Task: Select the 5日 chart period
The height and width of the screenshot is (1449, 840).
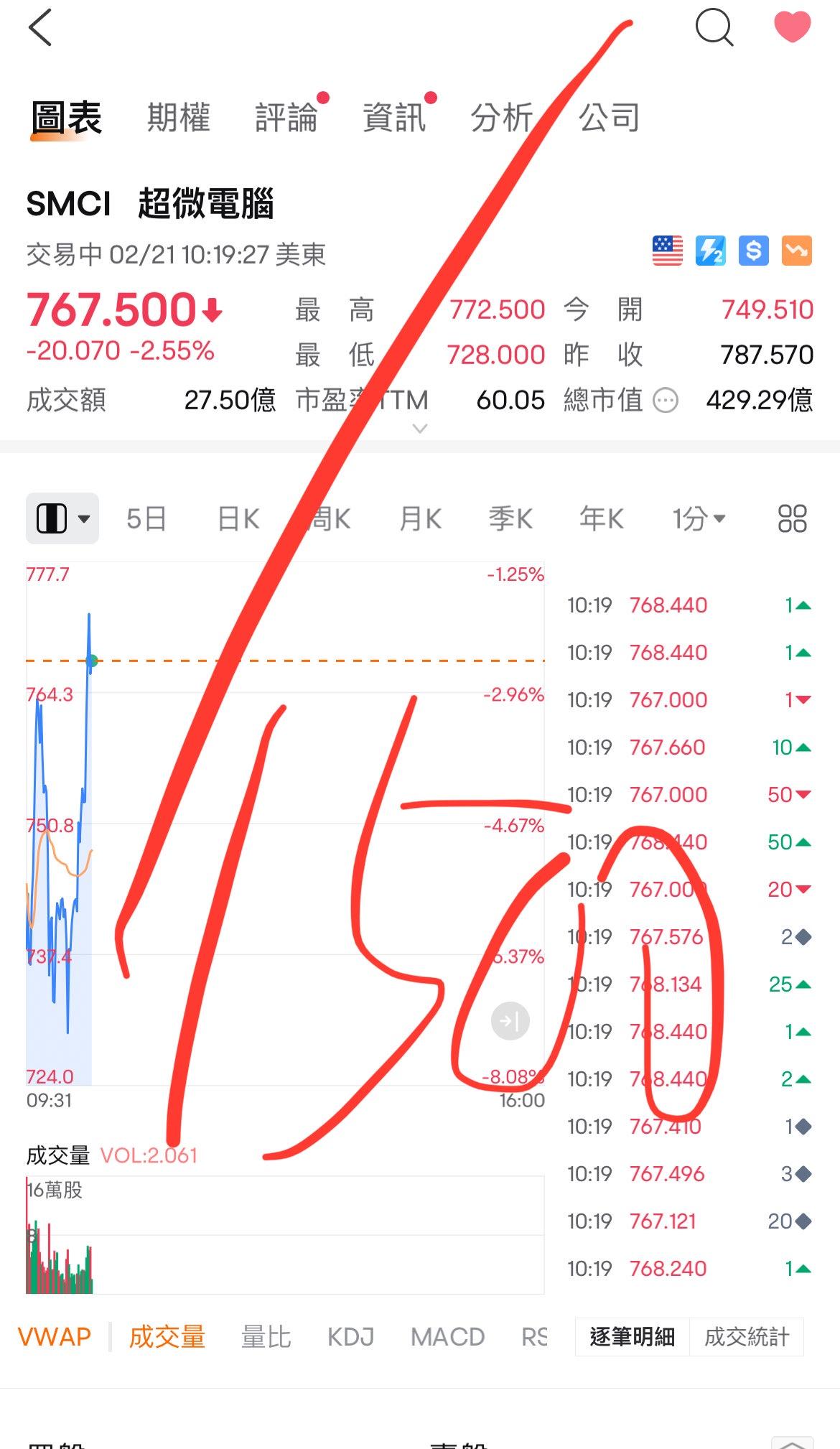Action: pos(146,518)
